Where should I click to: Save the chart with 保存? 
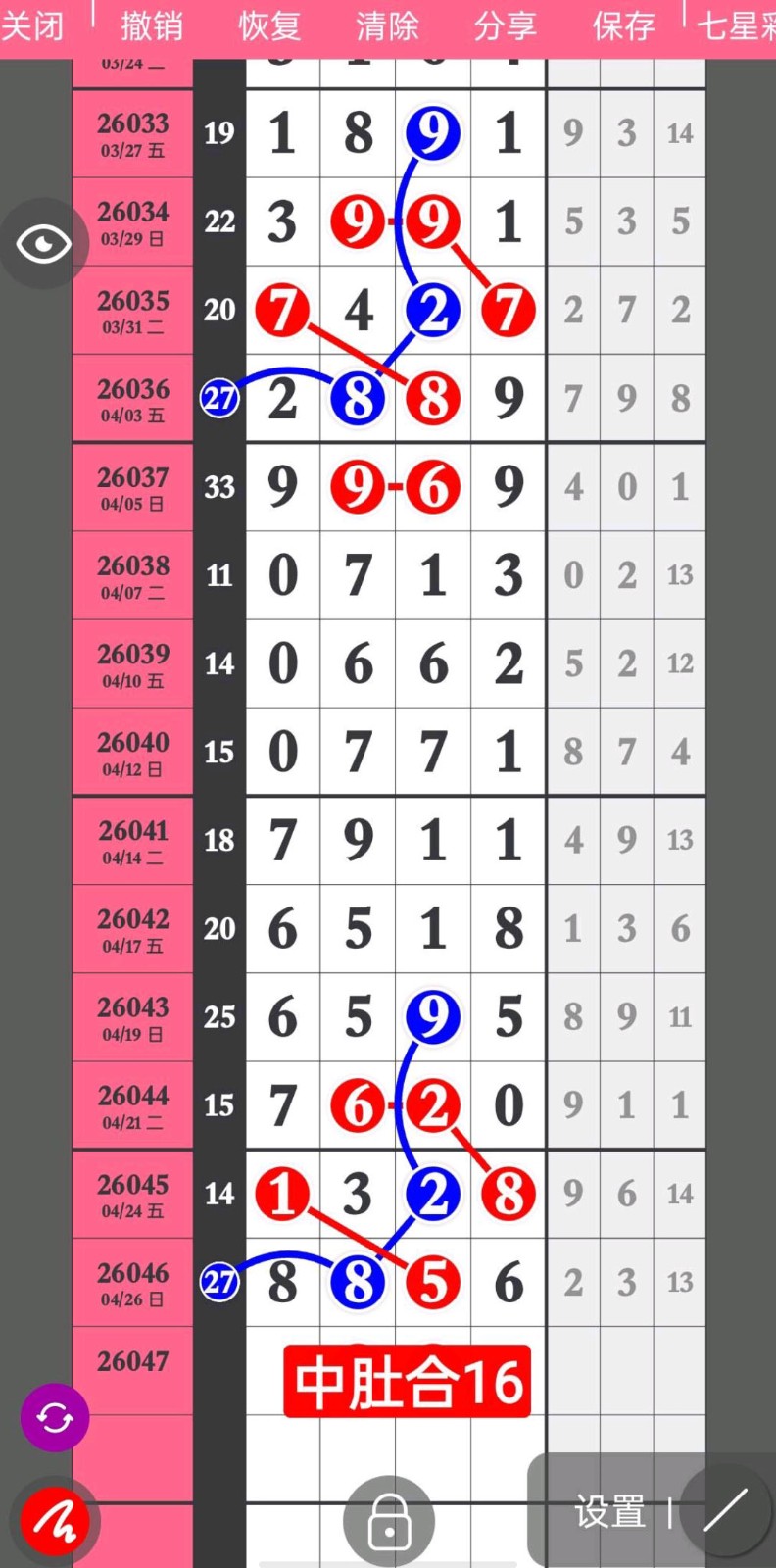point(623,25)
